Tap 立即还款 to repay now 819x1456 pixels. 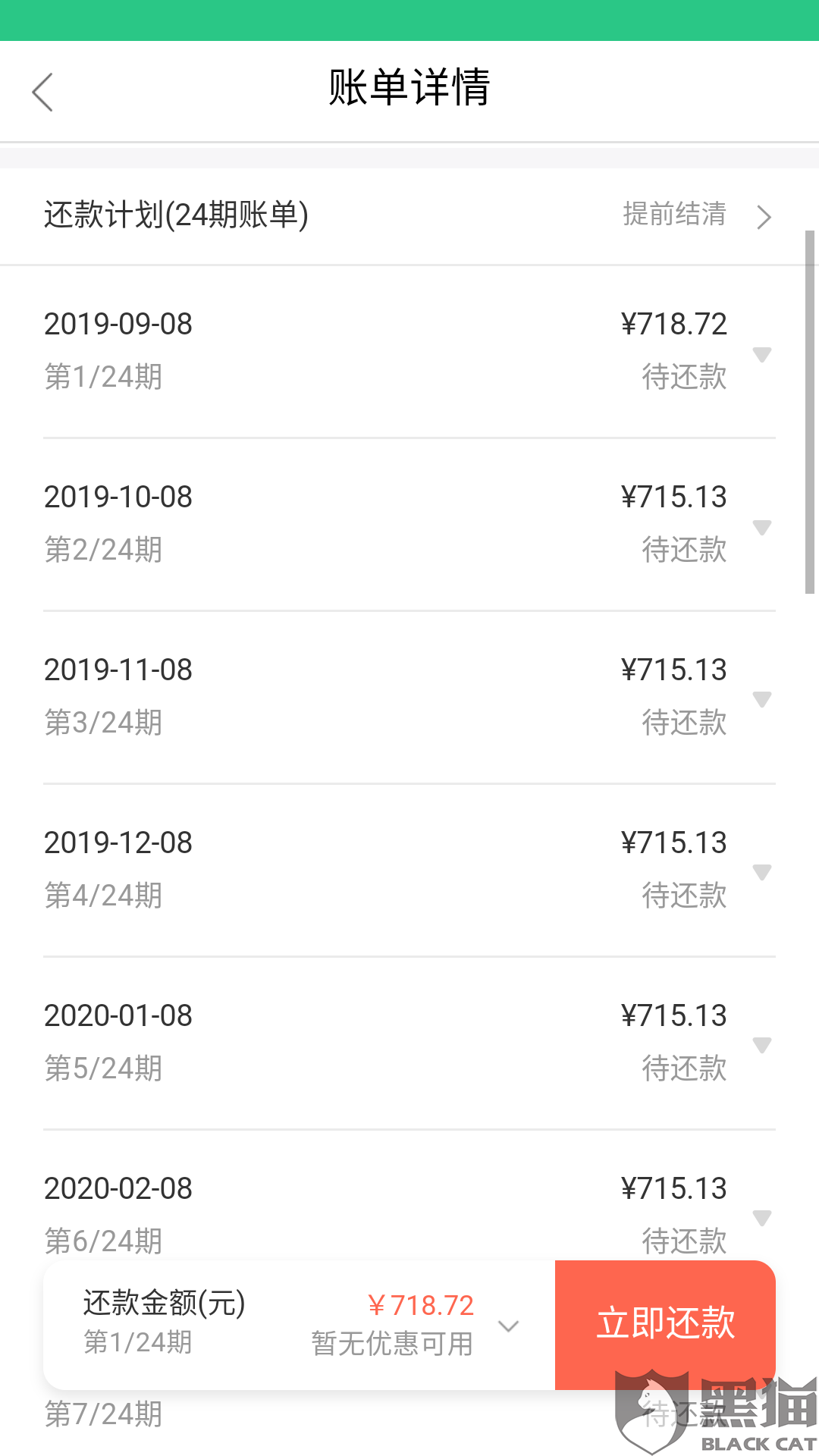pyautogui.click(x=665, y=1324)
